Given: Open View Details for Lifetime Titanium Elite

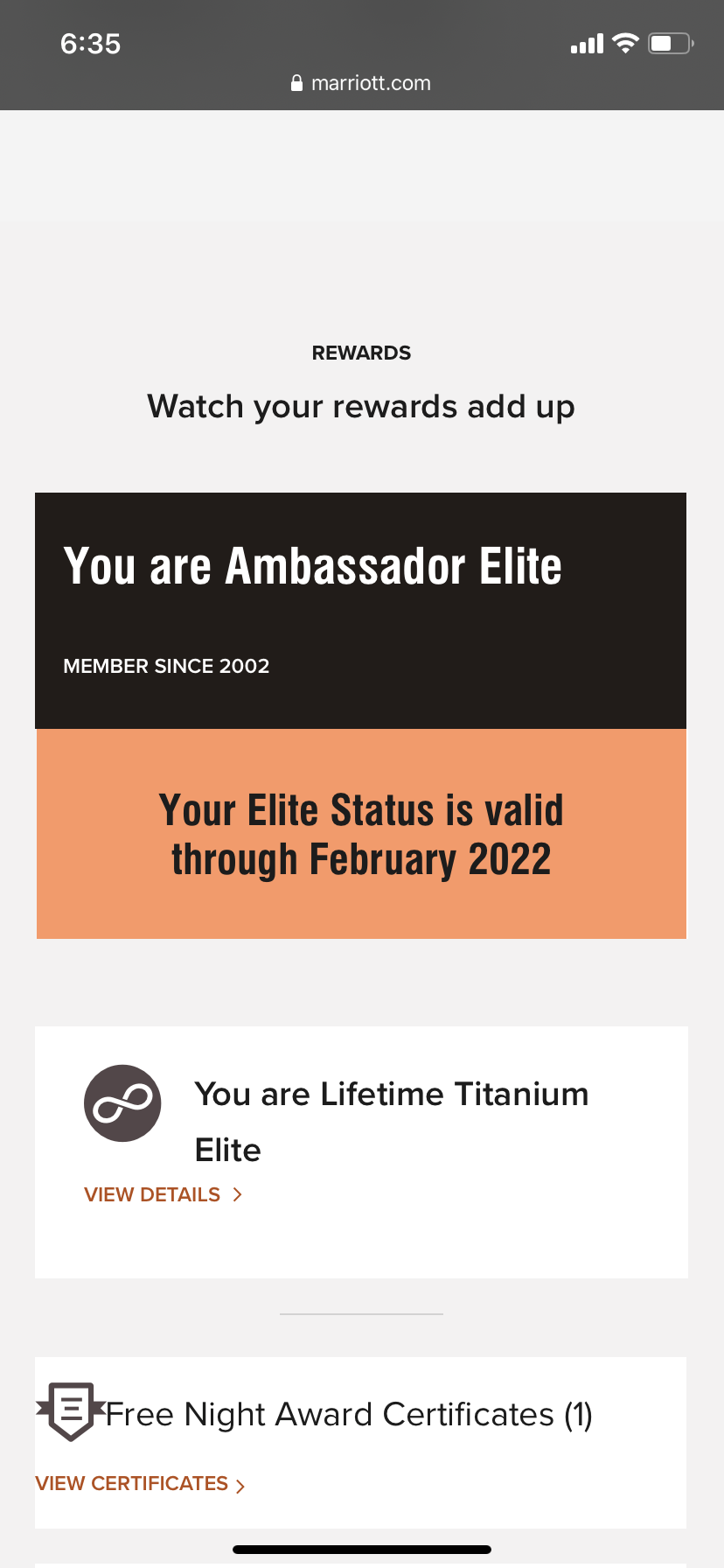Looking at the screenshot, I should 163,1194.
